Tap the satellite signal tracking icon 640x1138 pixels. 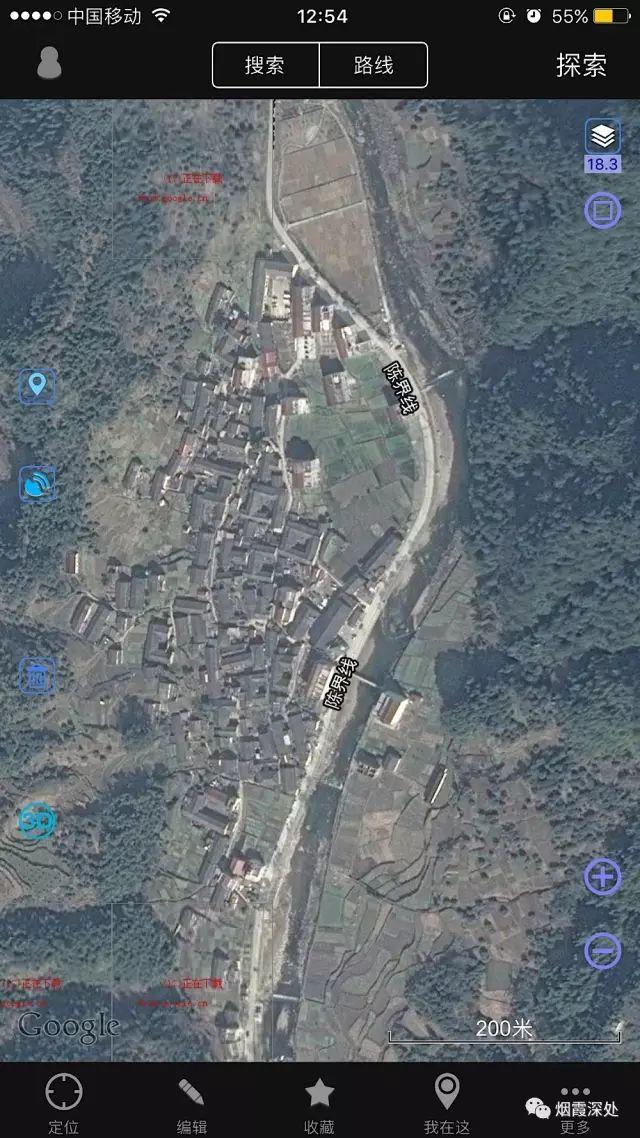coord(38,484)
